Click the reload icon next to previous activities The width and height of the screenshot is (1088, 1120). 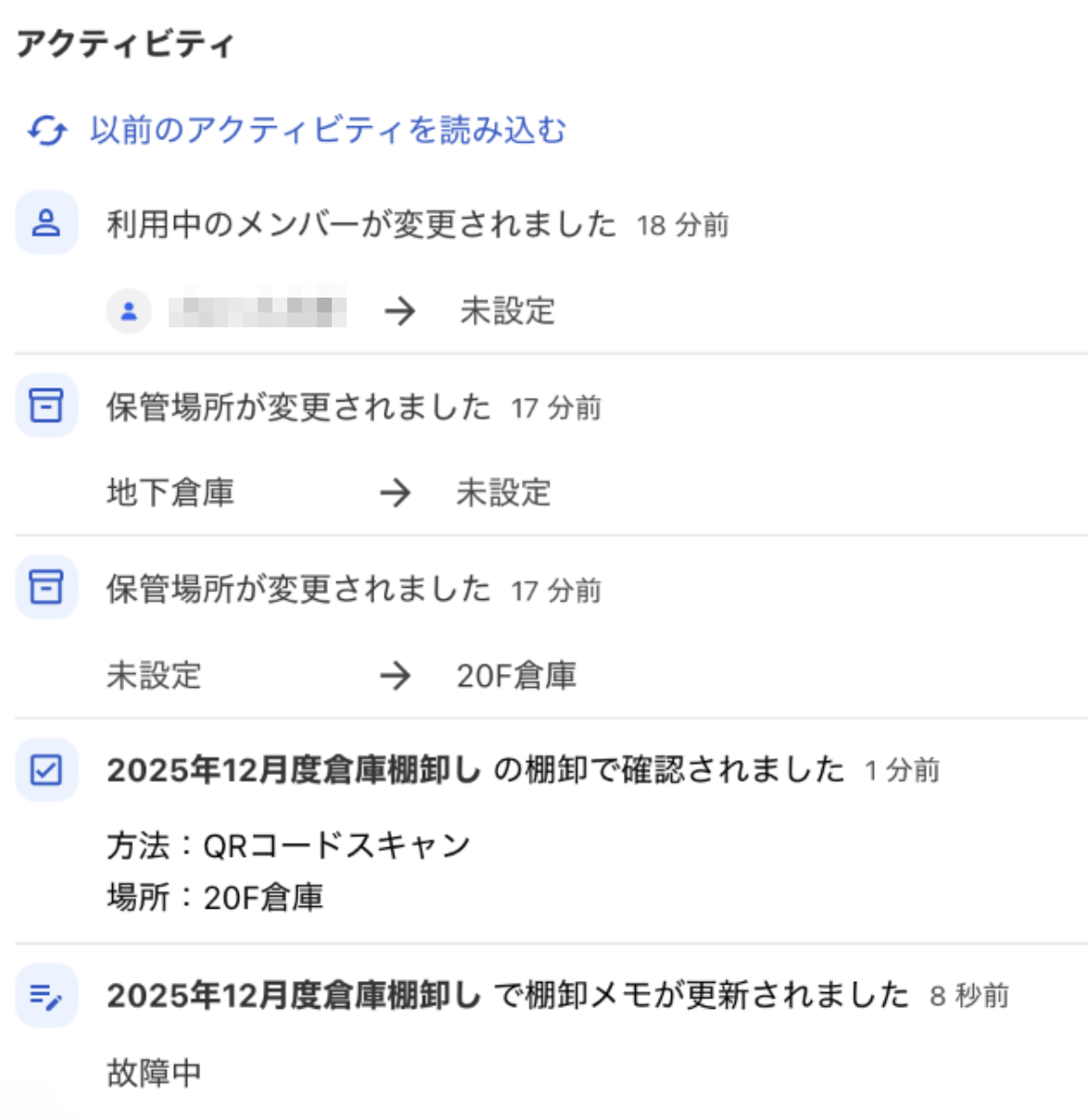click(45, 131)
